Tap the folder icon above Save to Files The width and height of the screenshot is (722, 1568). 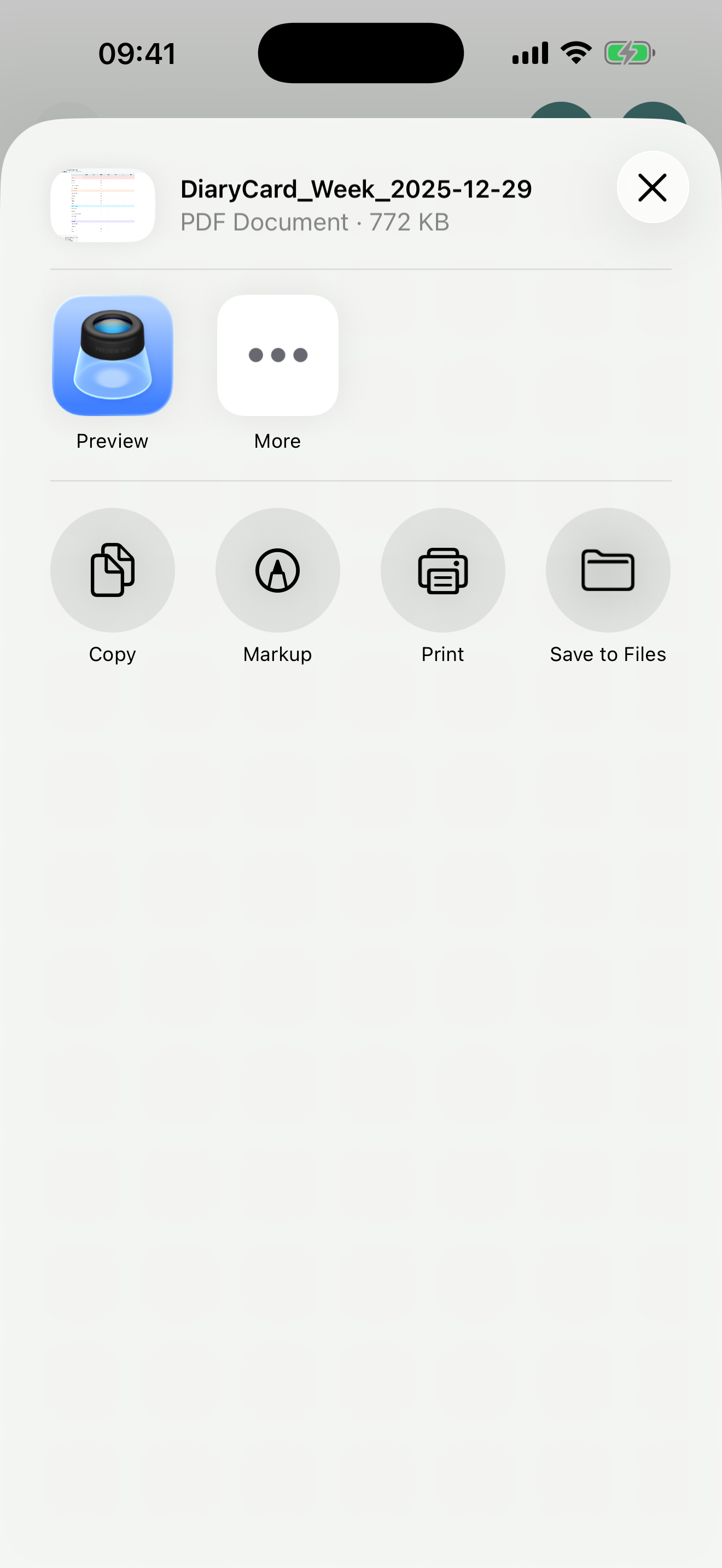point(608,570)
